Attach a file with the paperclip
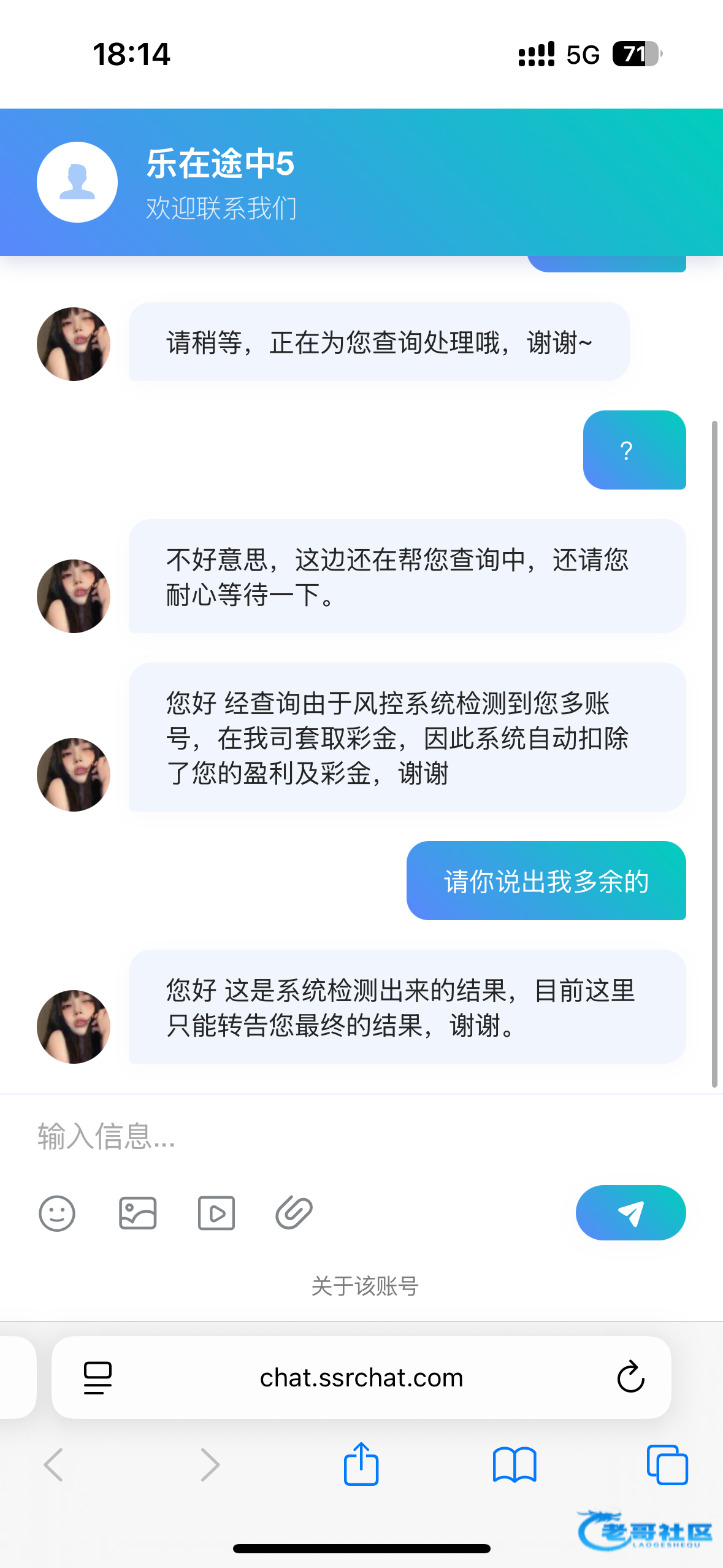This screenshot has width=723, height=1568. tap(294, 1213)
